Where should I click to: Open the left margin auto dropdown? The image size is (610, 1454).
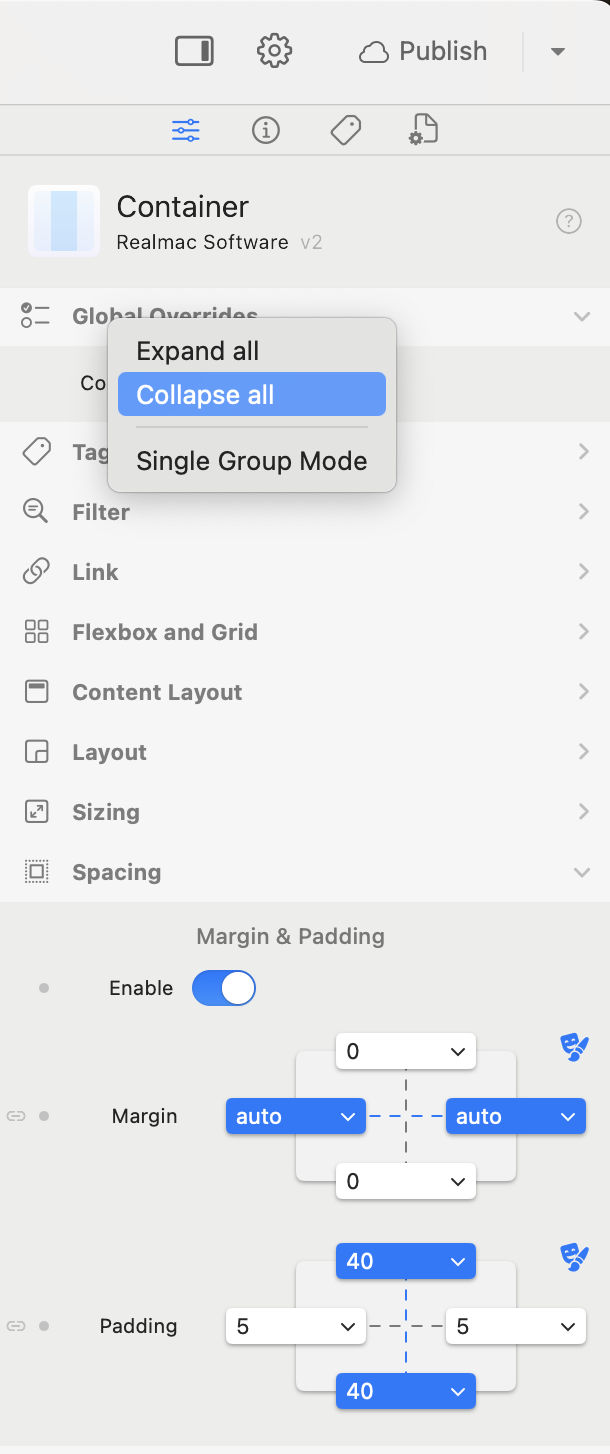(x=295, y=1117)
